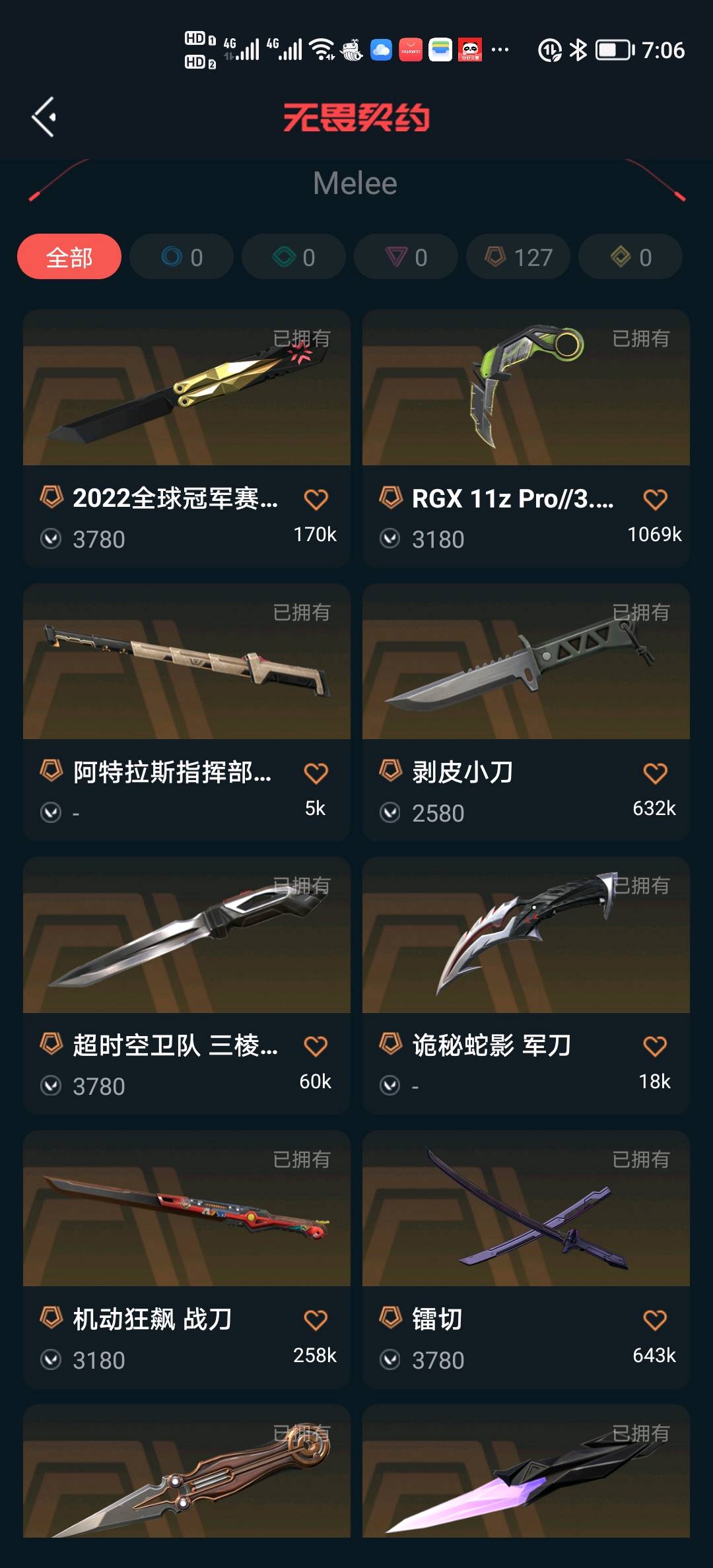Filter by the tier showing 127
This screenshot has width=713, height=1568.
[x=518, y=257]
